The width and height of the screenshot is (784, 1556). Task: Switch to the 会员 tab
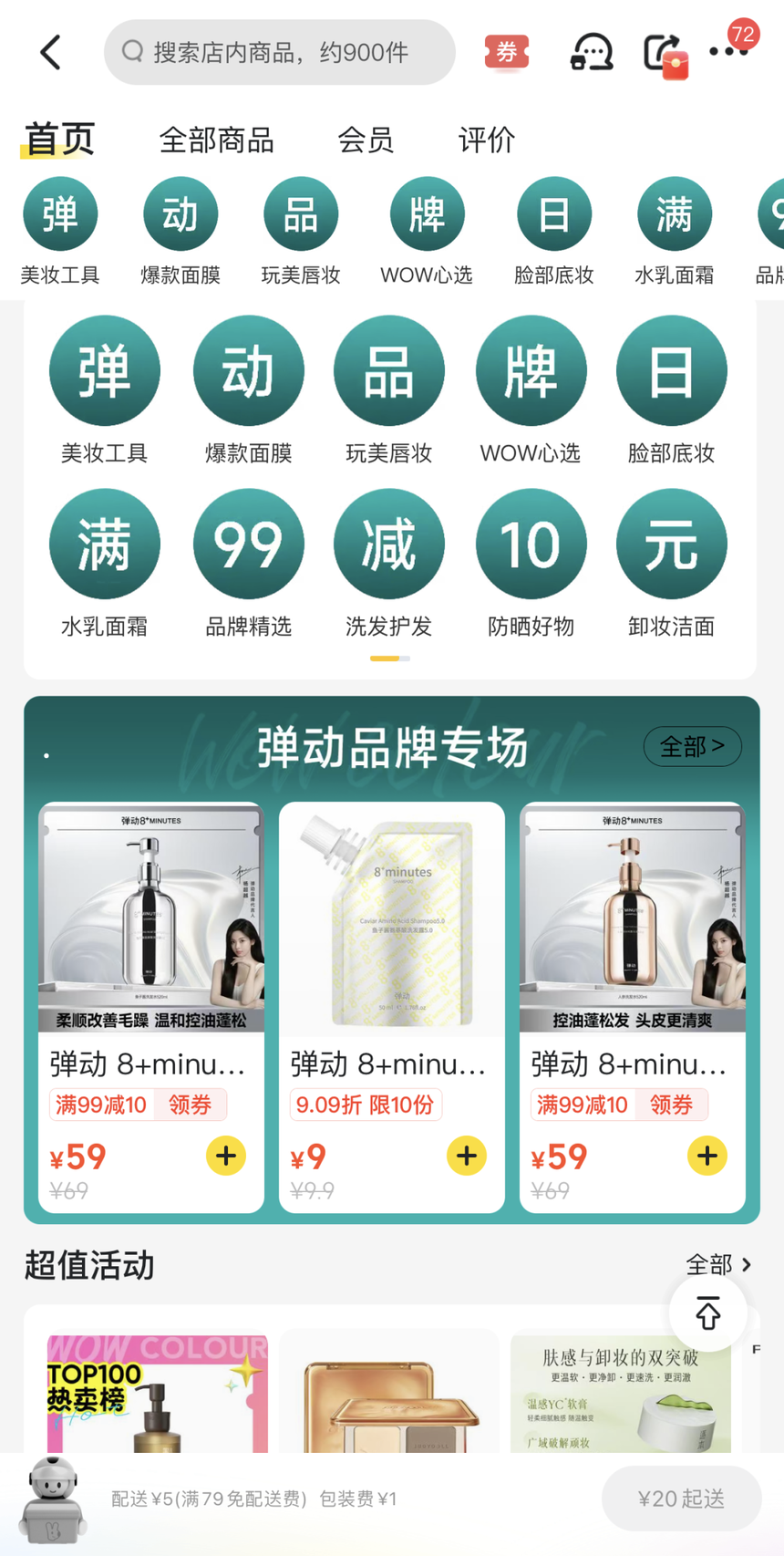tap(365, 140)
